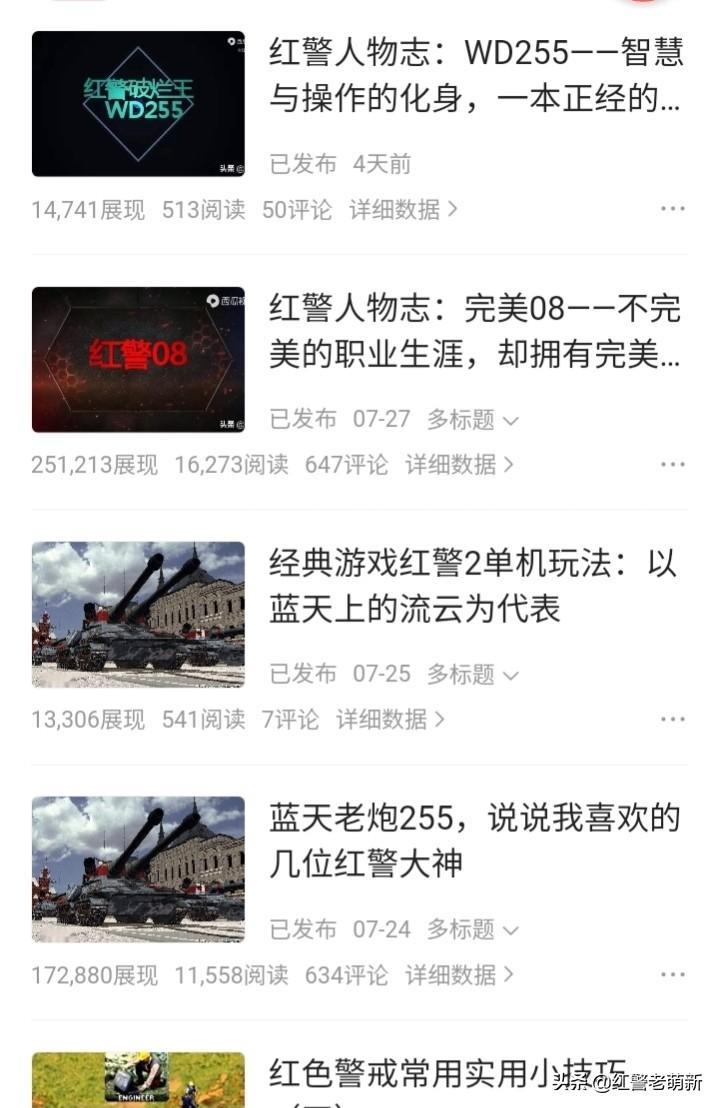
Task: Tap the 红警08 cover thumbnail
Action: pyautogui.click(x=138, y=360)
